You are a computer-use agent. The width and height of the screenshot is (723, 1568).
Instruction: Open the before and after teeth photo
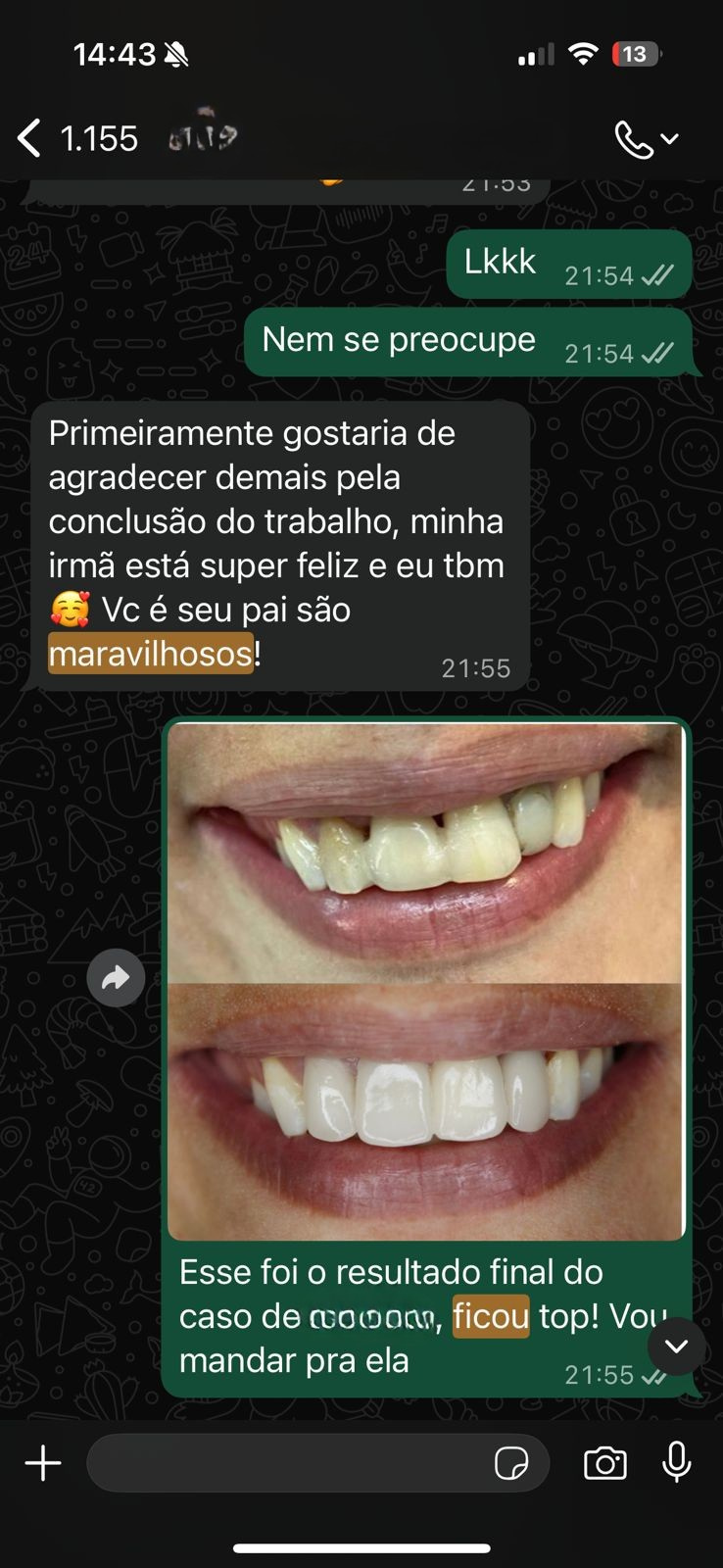coord(425,981)
